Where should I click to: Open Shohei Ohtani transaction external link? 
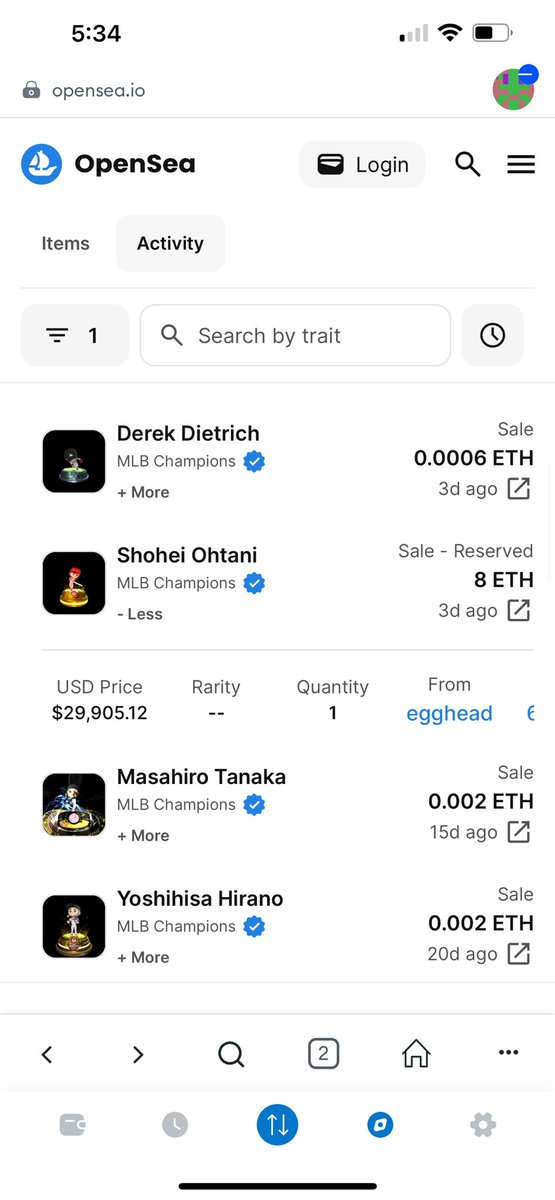pyautogui.click(x=518, y=610)
